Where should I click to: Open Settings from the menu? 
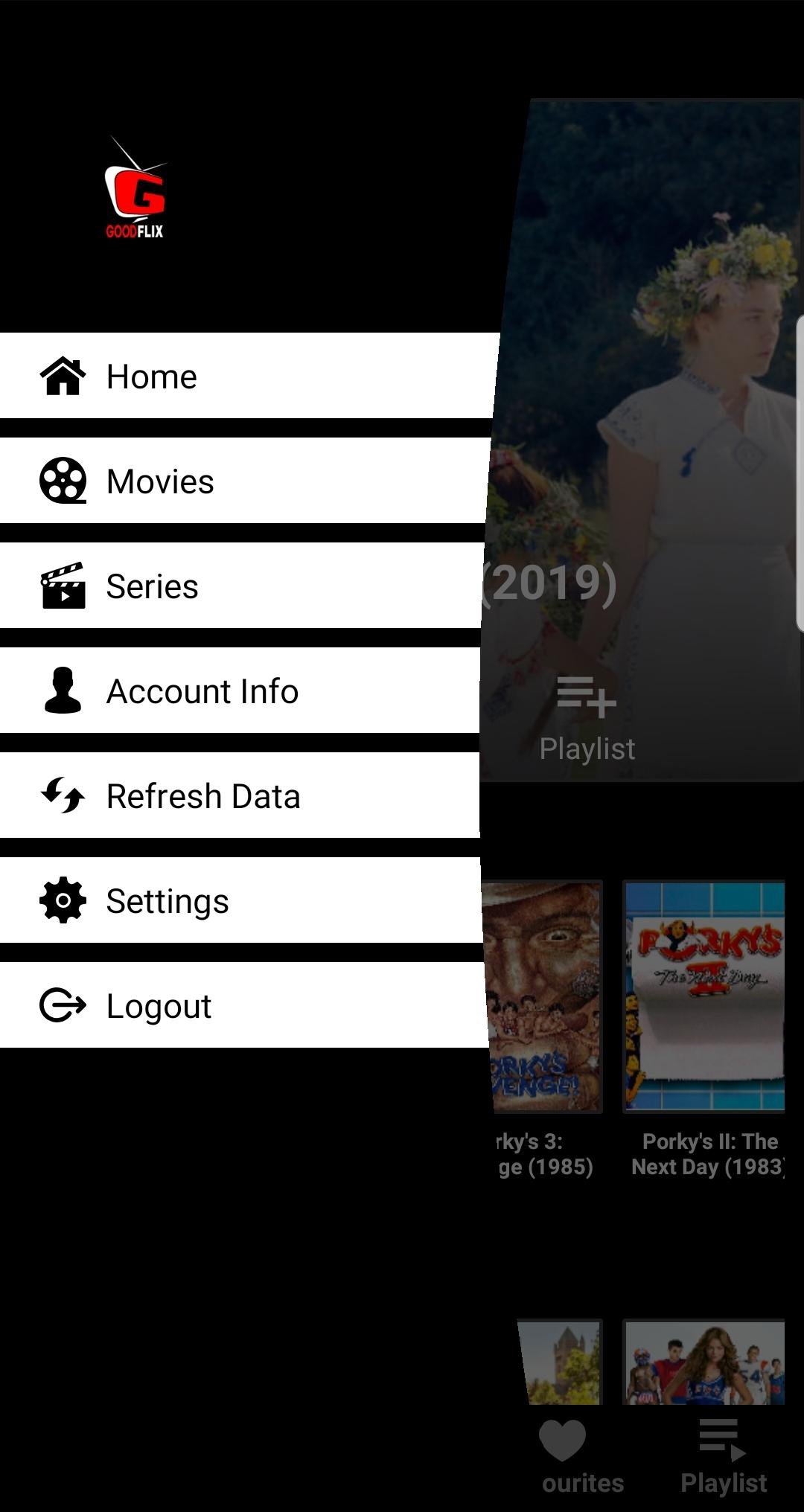coord(240,900)
